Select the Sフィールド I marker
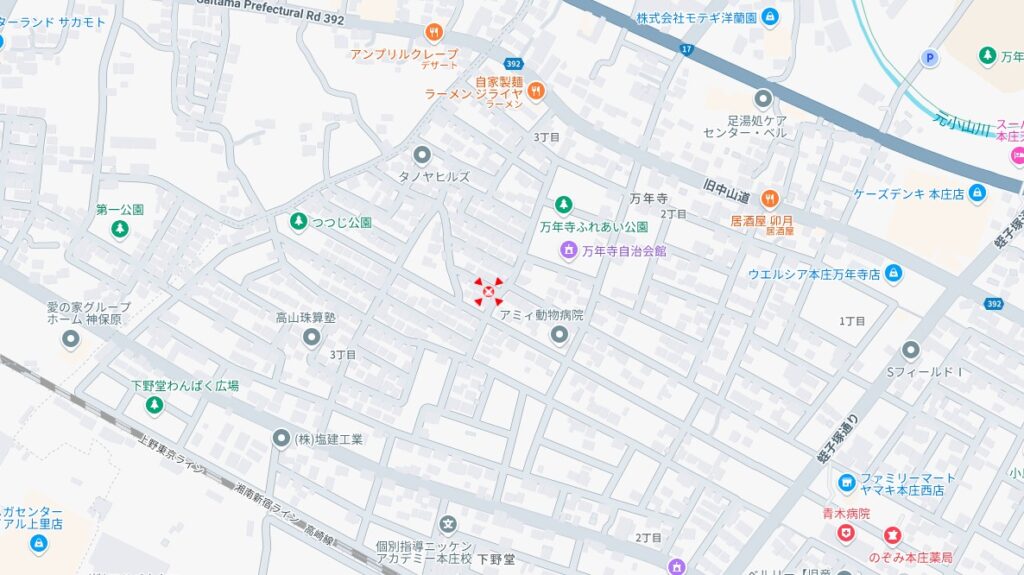The width and height of the screenshot is (1024, 575). (x=910, y=350)
